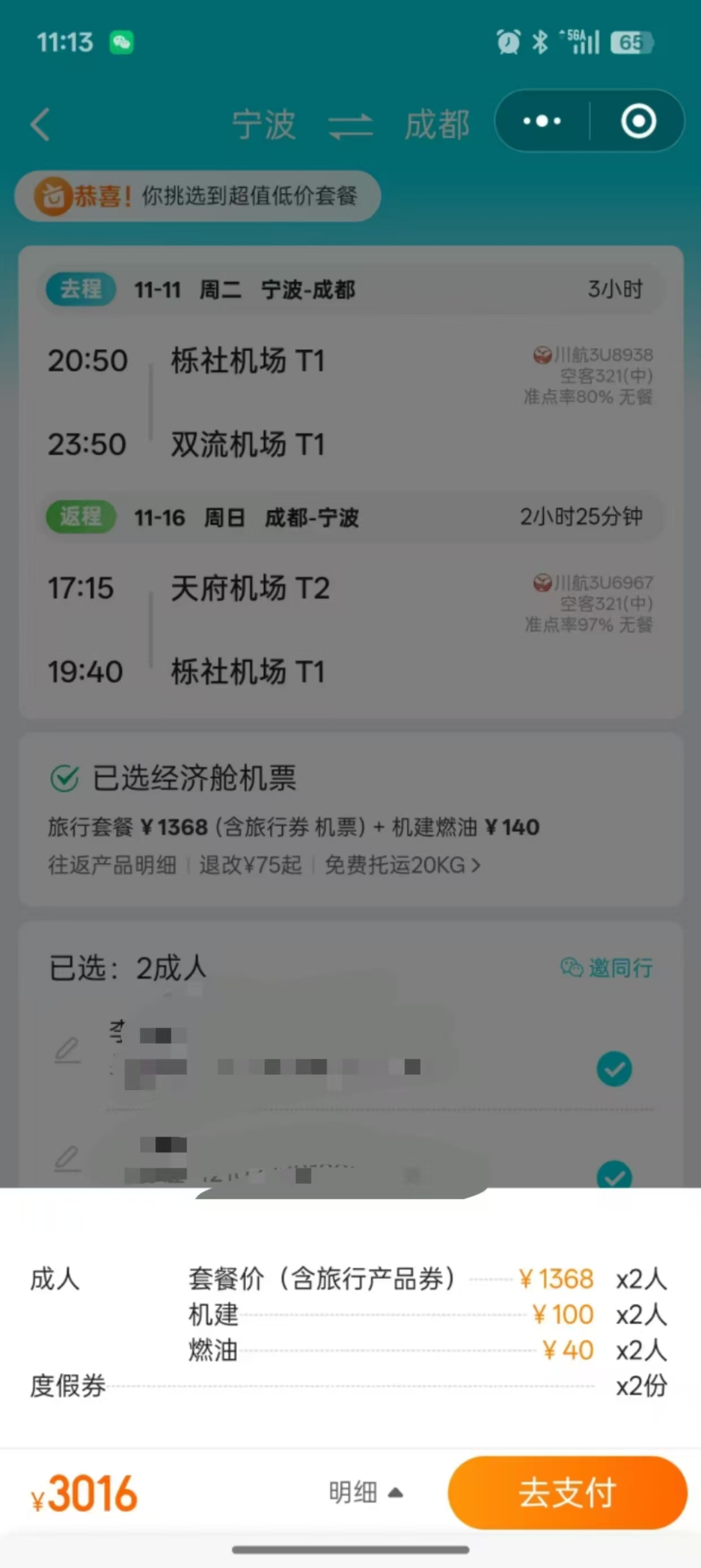Viewport: 701px width, 1568px height.
Task: Open 免费托运20KG baggage details
Action: click(x=402, y=865)
